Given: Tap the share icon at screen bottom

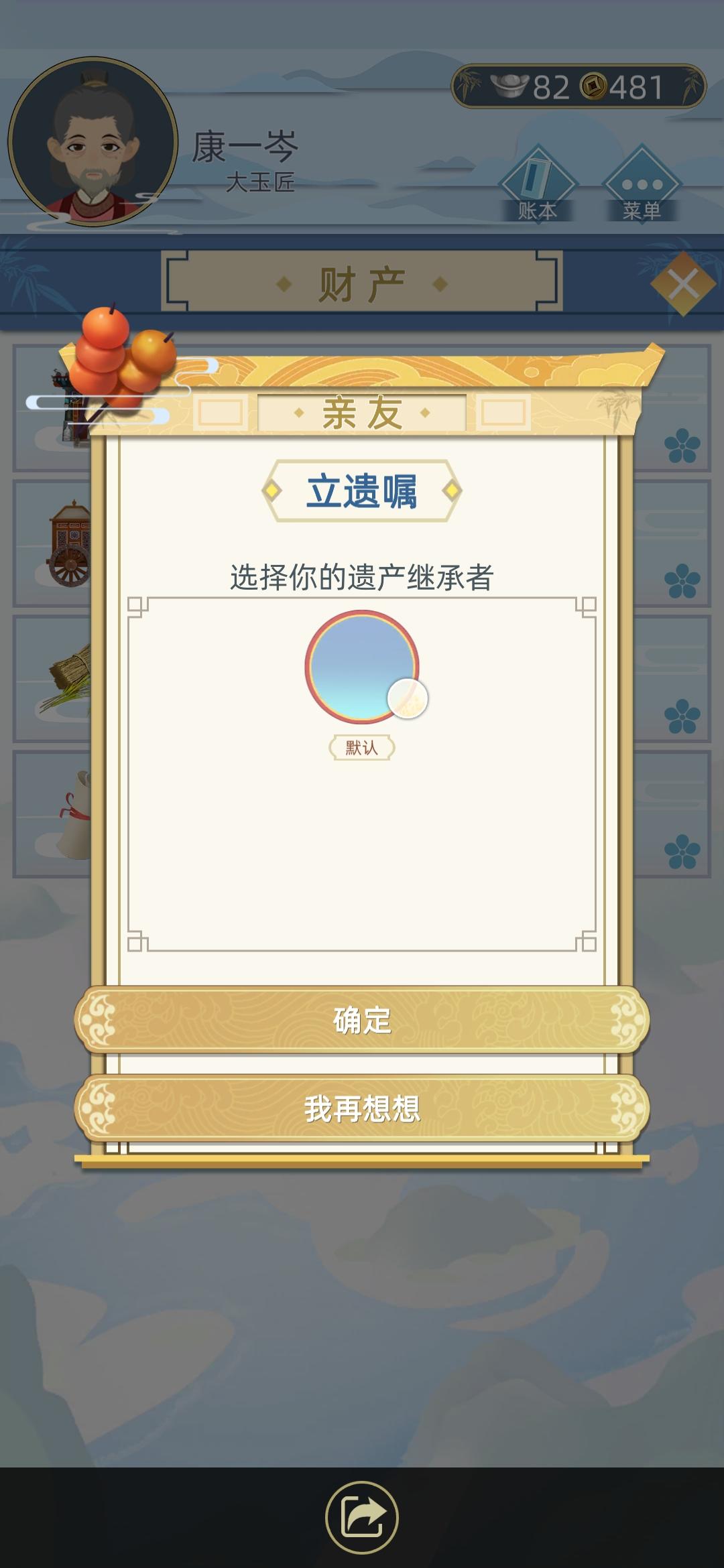Looking at the screenshot, I should click(362, 1516).
